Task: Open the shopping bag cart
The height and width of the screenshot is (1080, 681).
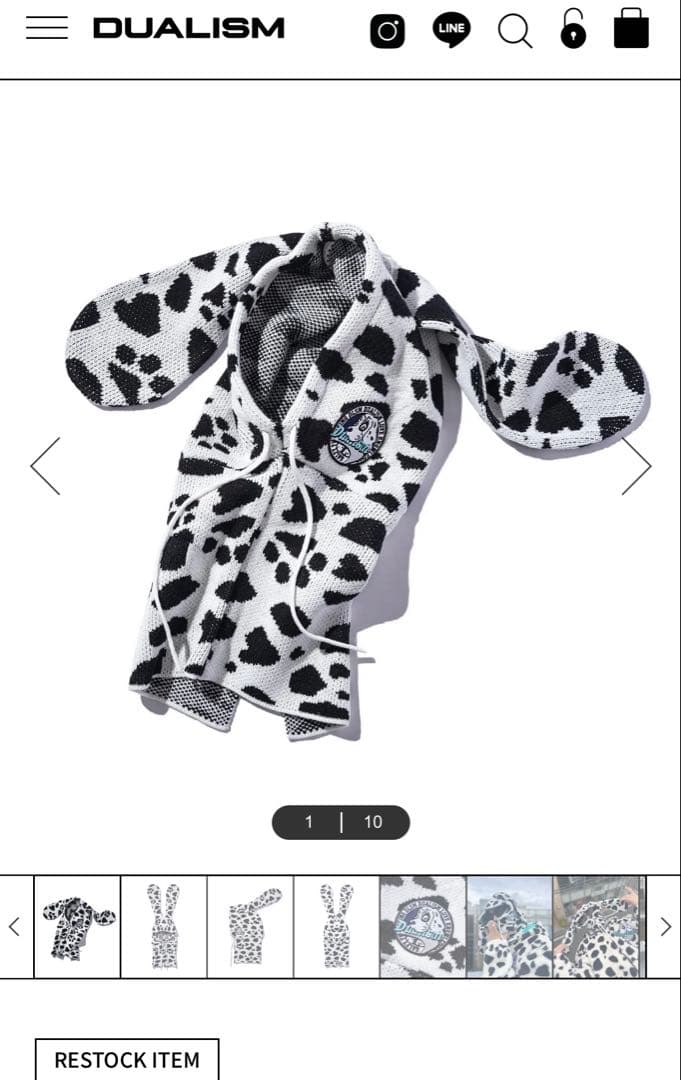Action: pos(631,29)
